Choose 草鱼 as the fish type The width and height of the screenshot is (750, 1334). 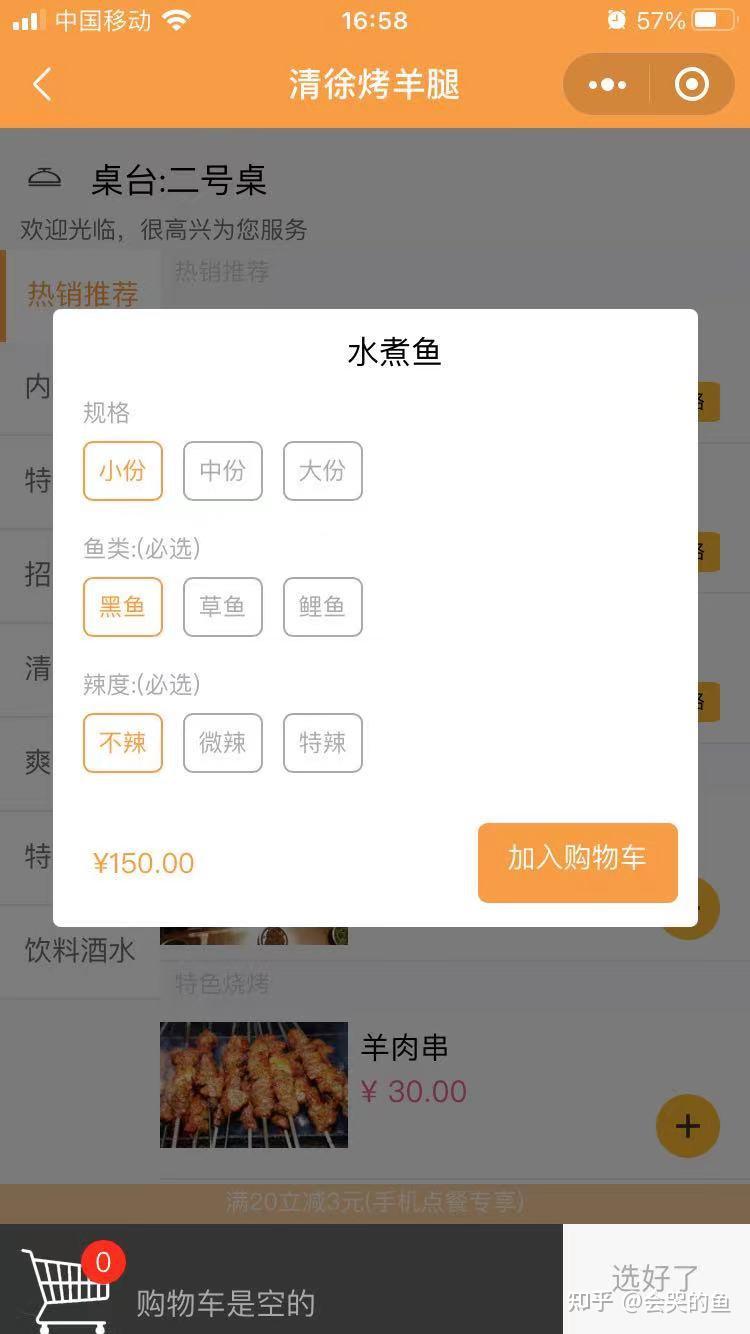[x=223, y=607]
